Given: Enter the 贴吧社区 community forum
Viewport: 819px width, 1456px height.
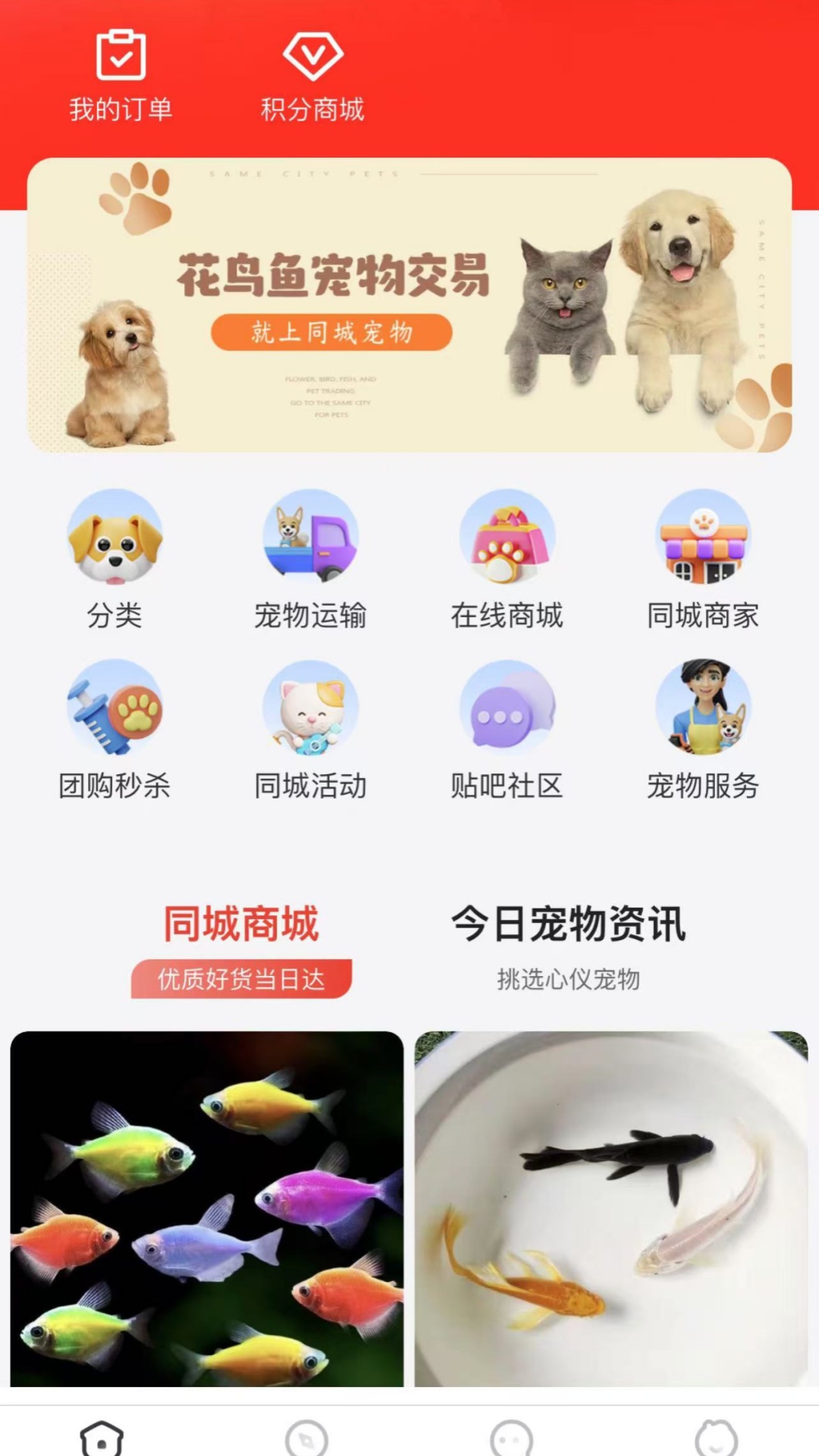Looking at the screenshot, I should [x=507, y=730].
